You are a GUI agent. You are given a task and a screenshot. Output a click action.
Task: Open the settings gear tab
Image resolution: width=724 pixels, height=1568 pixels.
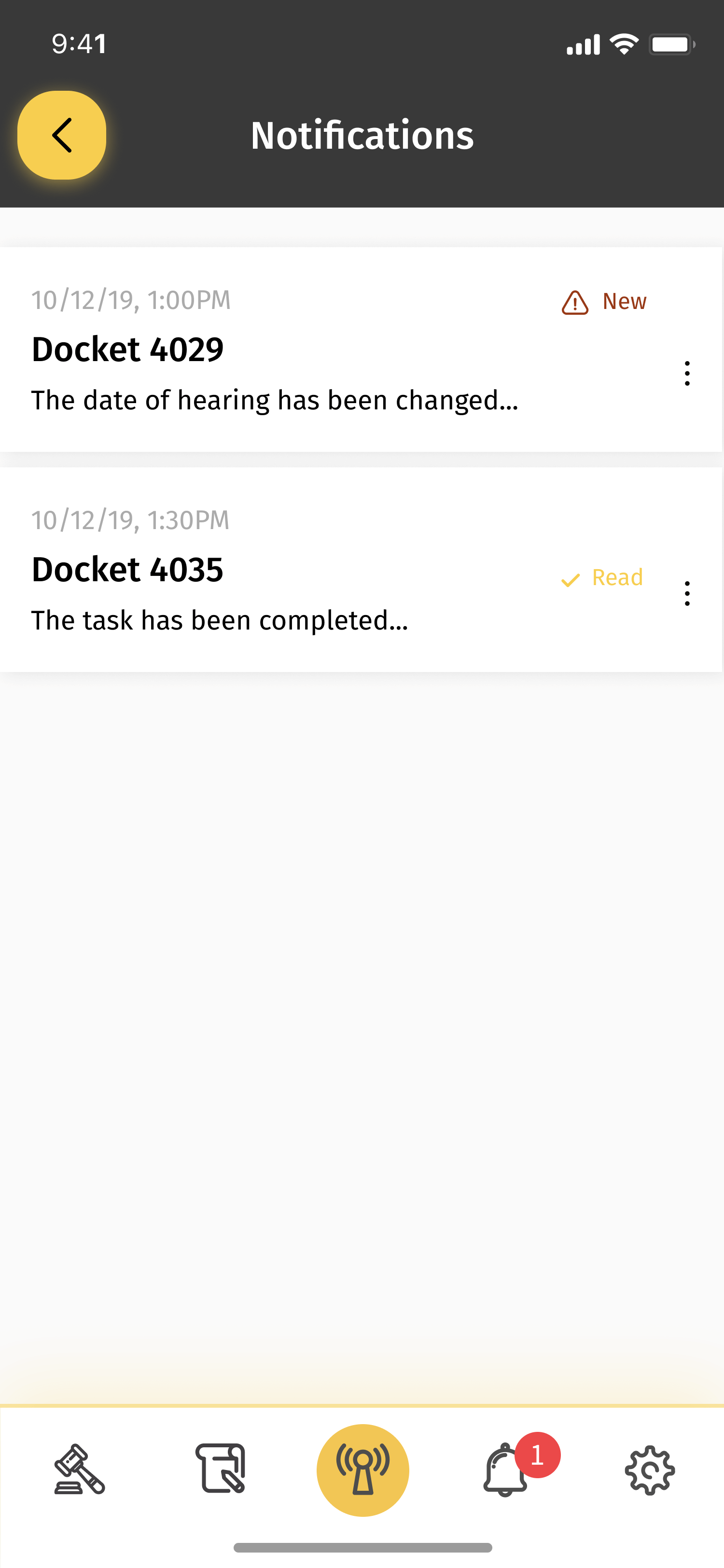[650, 1470]
